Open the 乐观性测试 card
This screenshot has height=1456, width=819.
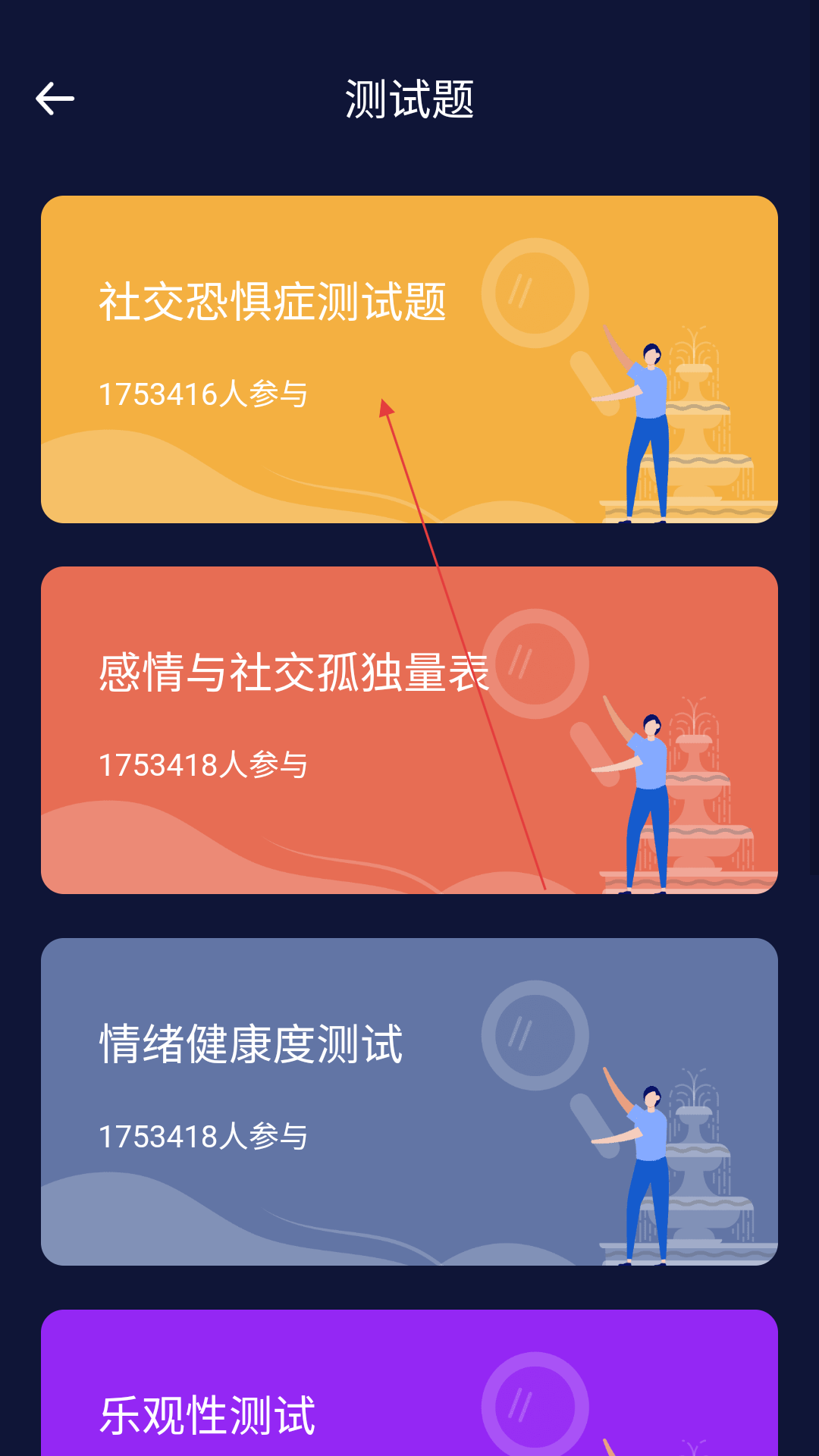click(409, 1382)
